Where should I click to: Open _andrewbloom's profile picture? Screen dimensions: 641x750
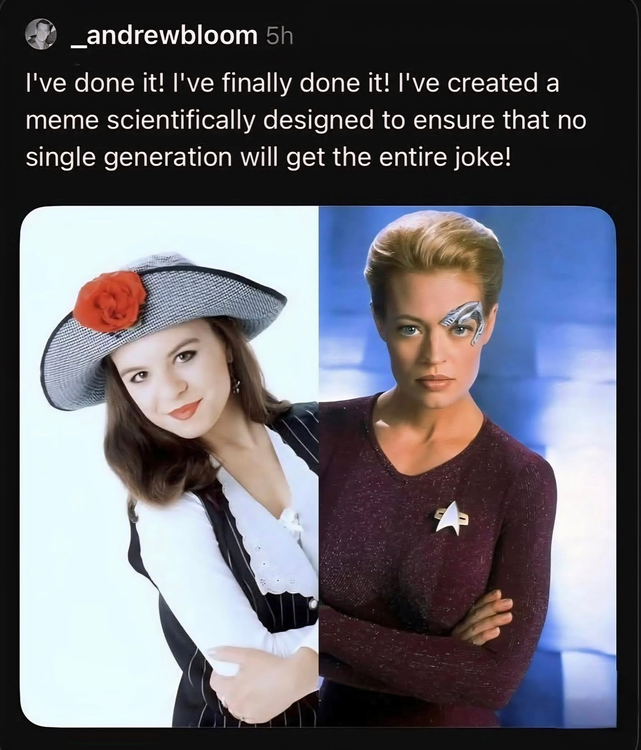pyautogui.click(x=41, y=35)
